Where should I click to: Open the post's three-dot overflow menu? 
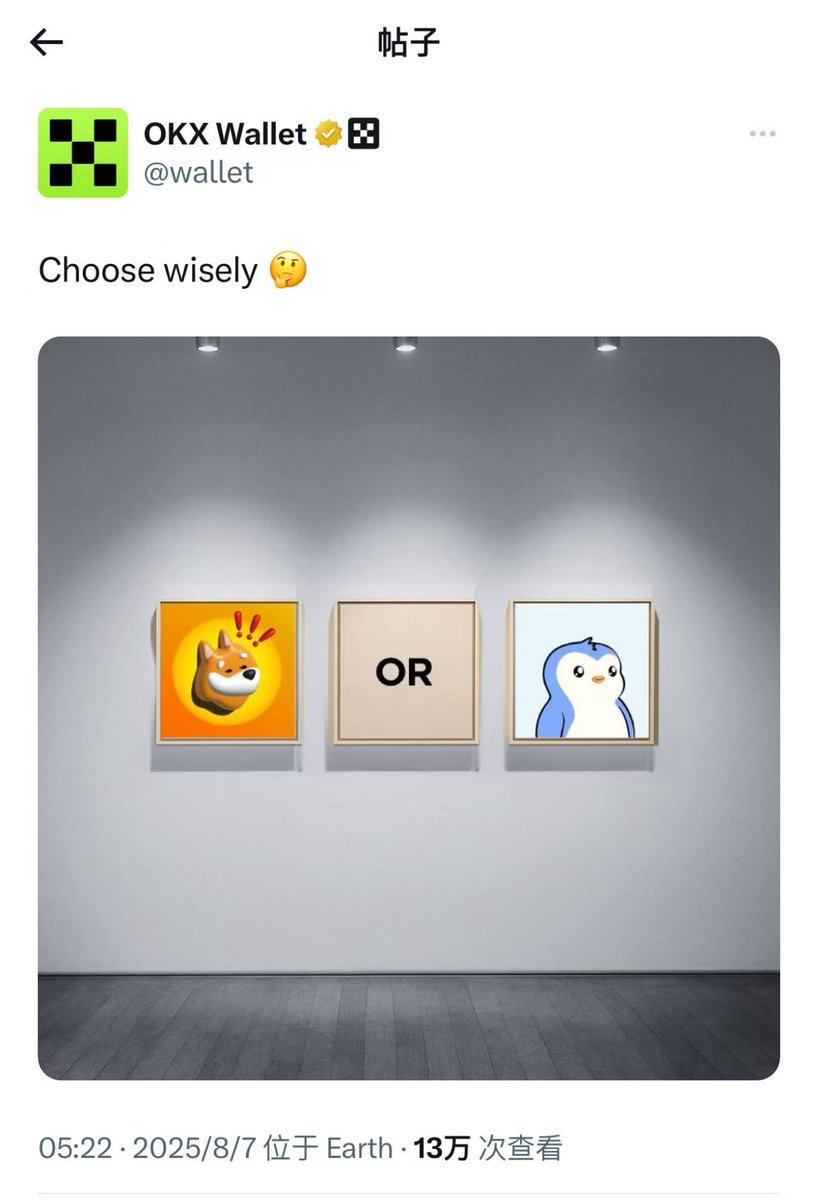762,134
